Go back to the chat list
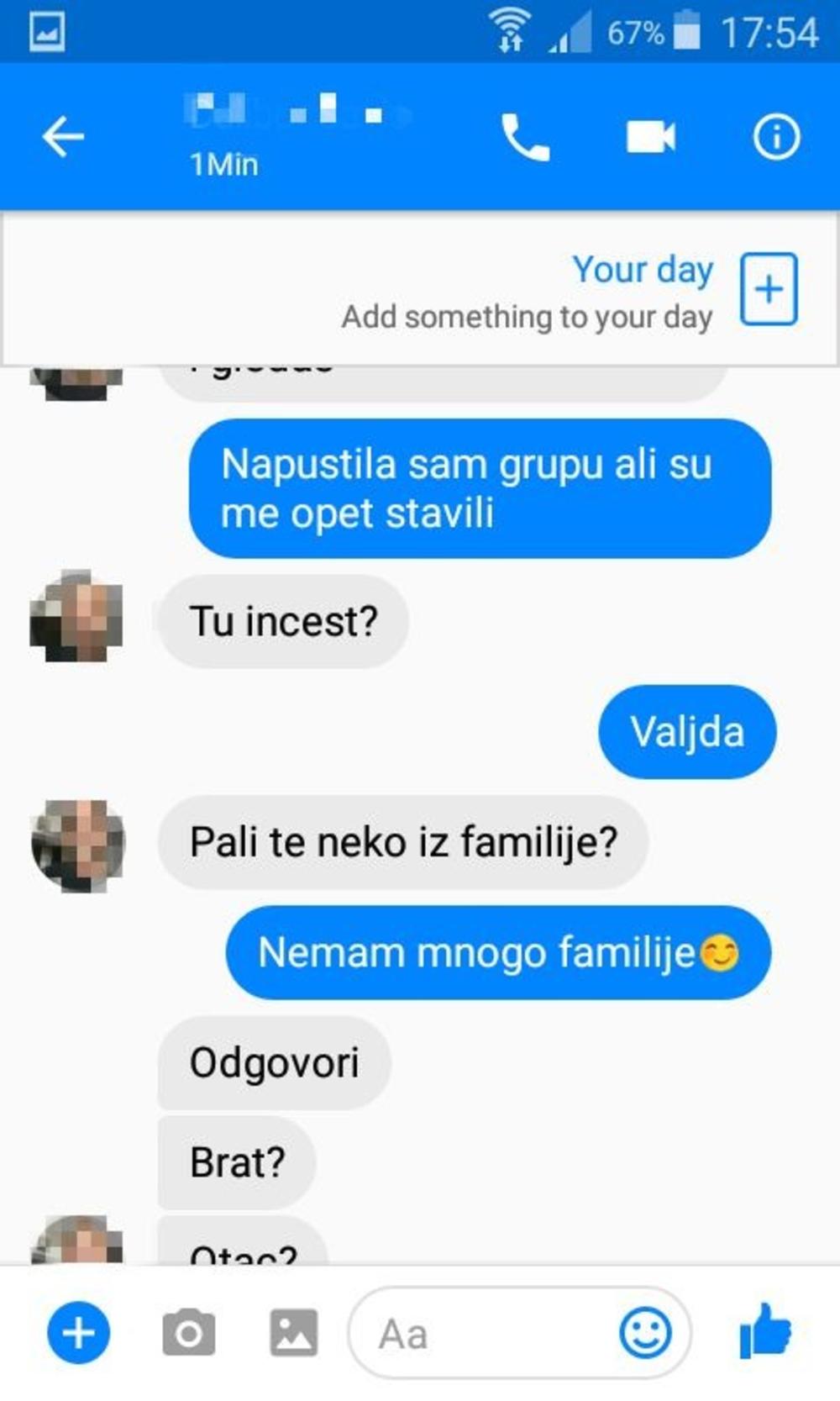Viewport: 840px width, 1401px height. click(x=62, y=135)
